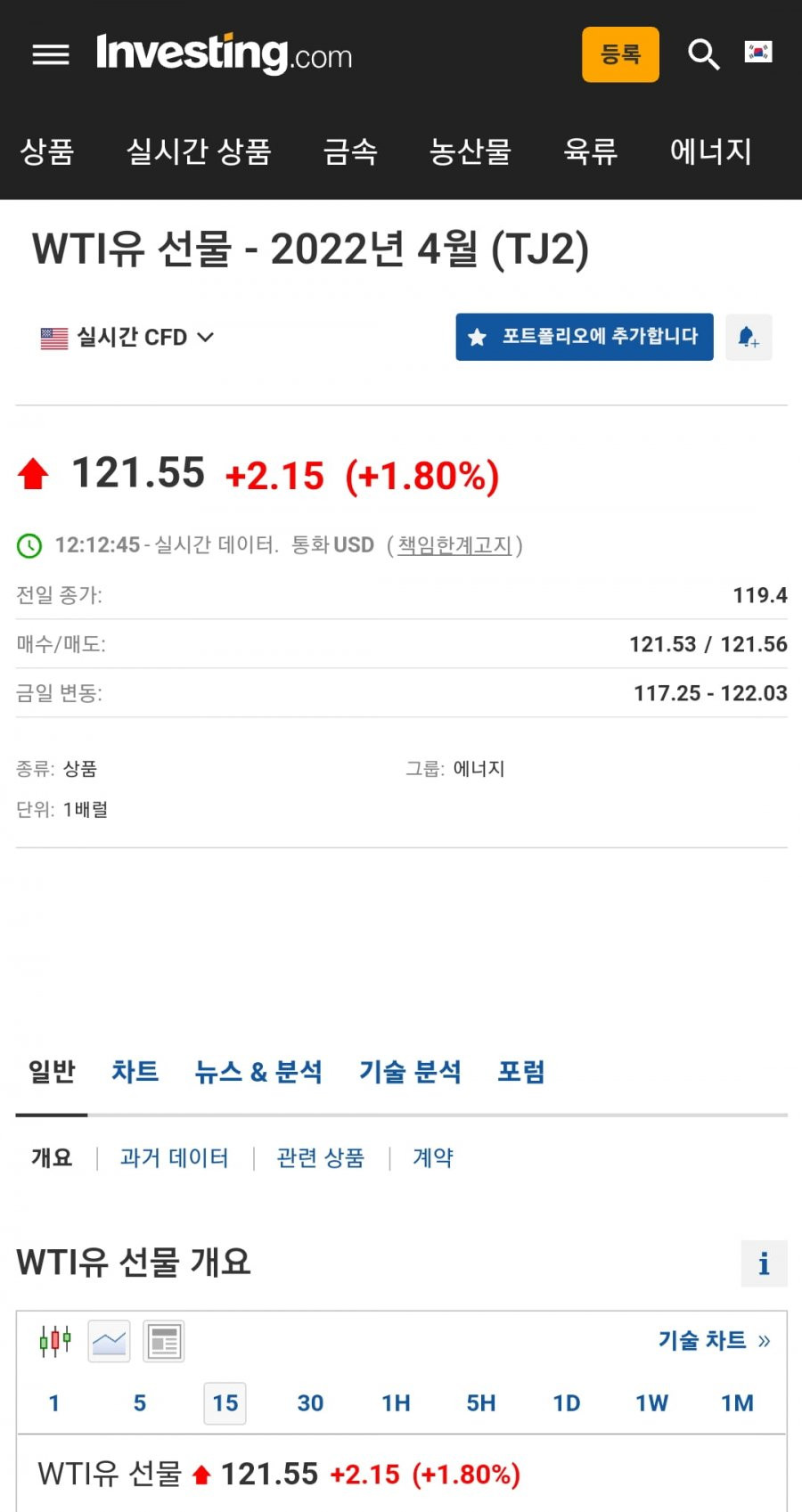The height and width of the screenshot is (1512, 802).
Task: Tap the info icon beside WTI유 선물 개요
Action: 764,1263
